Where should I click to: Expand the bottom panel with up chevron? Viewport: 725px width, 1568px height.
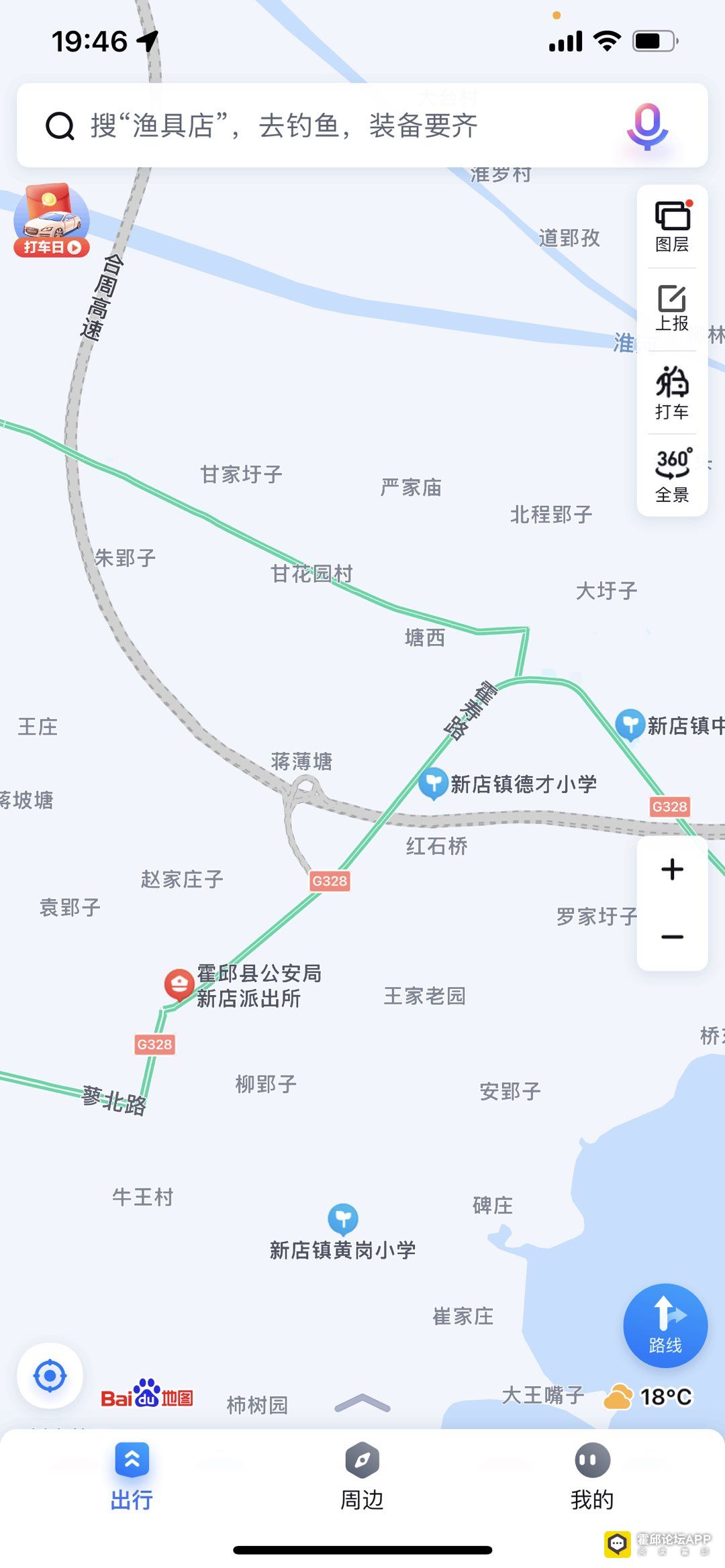[x=362, y=1403]
